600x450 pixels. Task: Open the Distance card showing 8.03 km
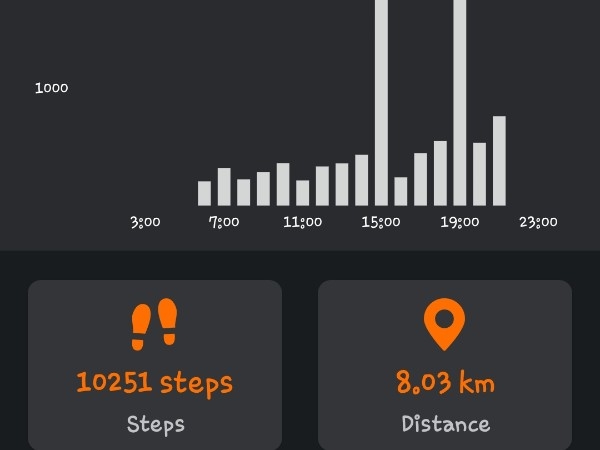pyautogui.click(x=445, y=365)
